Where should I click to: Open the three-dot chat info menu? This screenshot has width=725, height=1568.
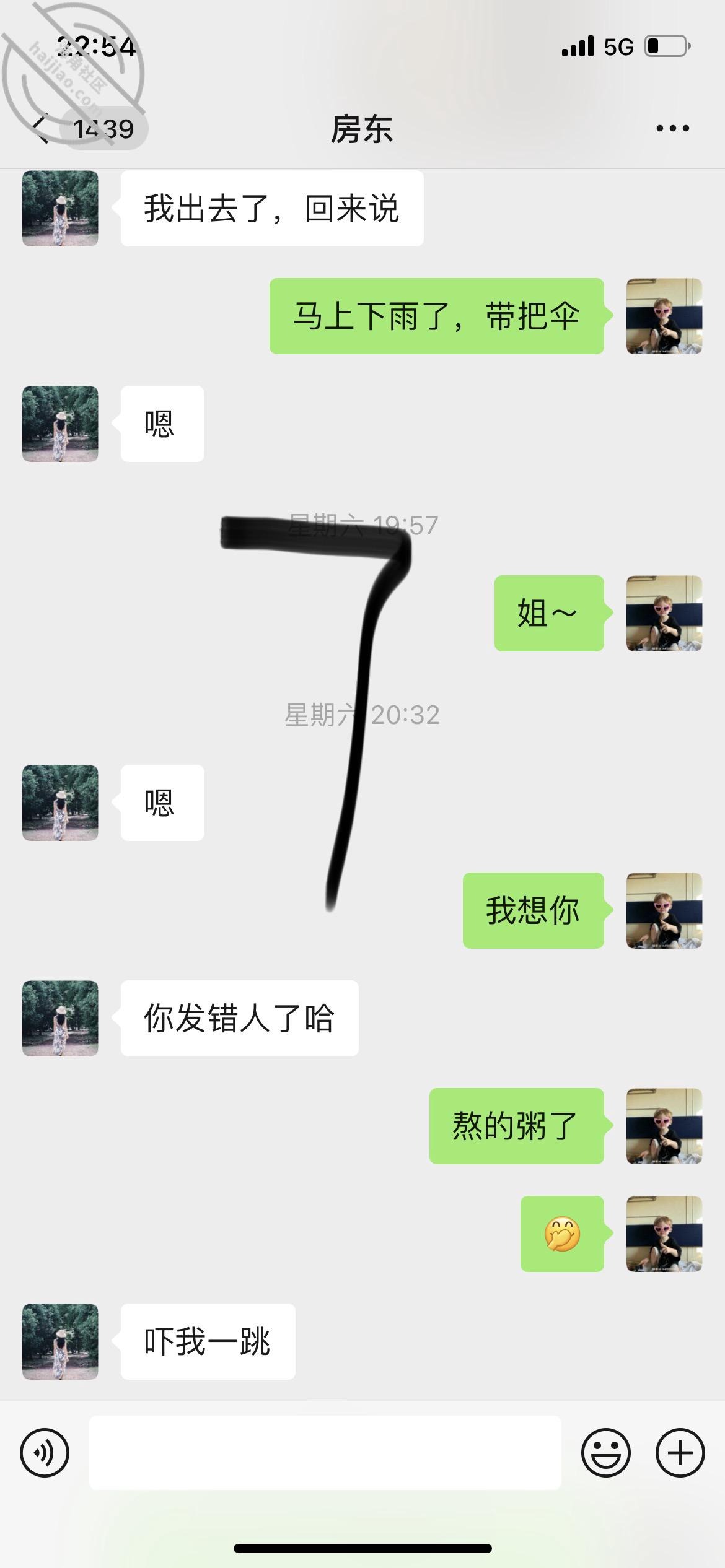coord(673,129)
